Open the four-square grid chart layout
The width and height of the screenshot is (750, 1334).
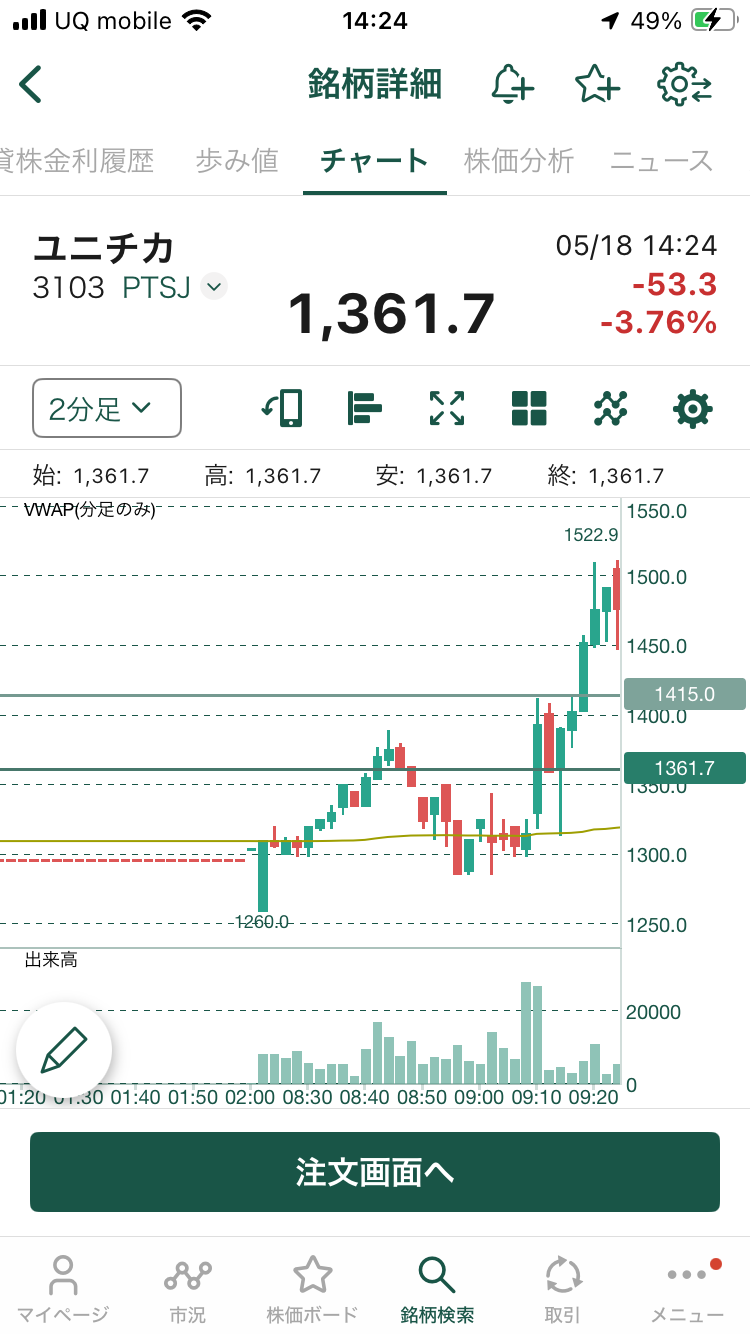[529, 408]
